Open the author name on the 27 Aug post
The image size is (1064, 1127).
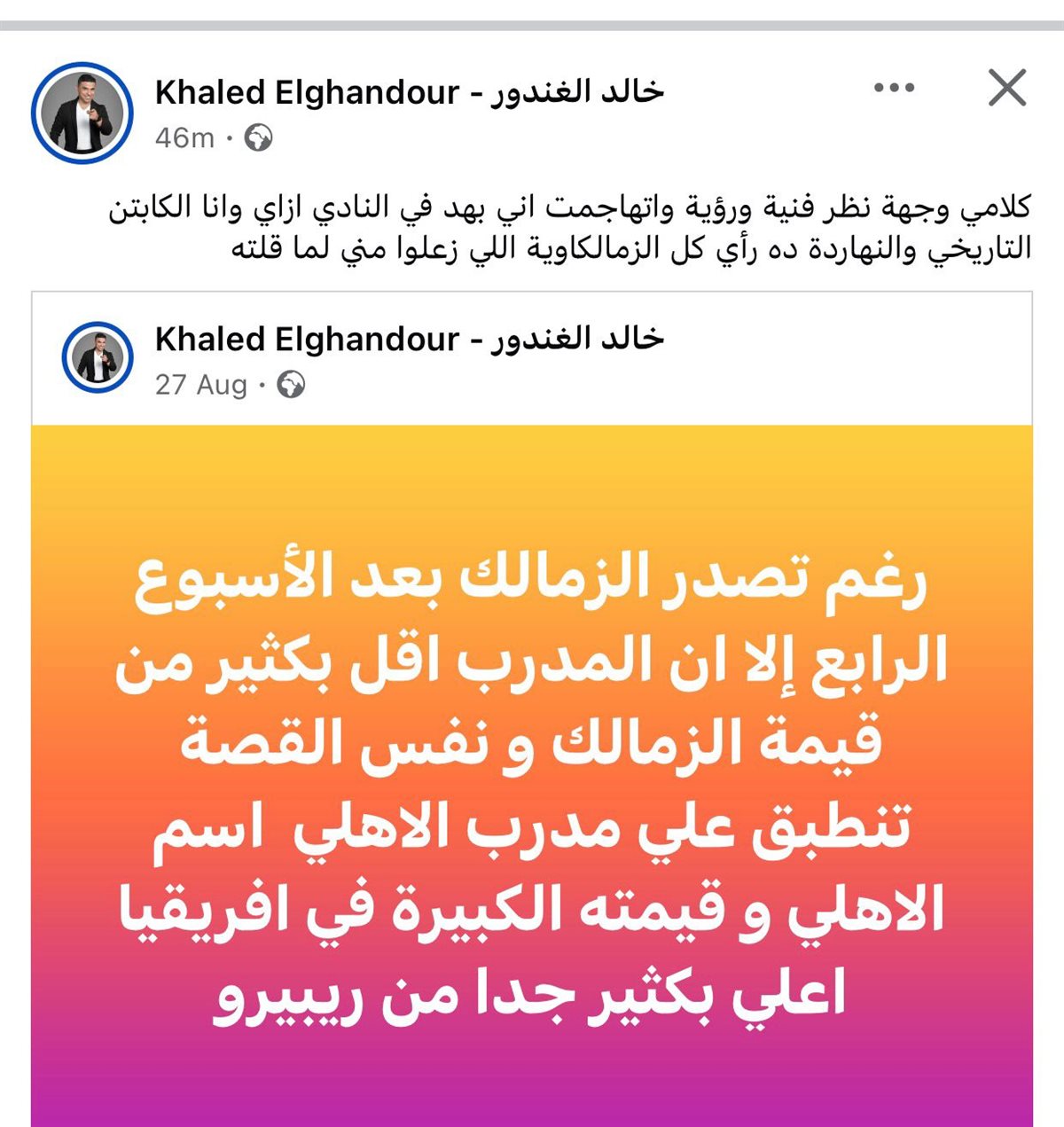pyautogui.click(x=409, y=339)
